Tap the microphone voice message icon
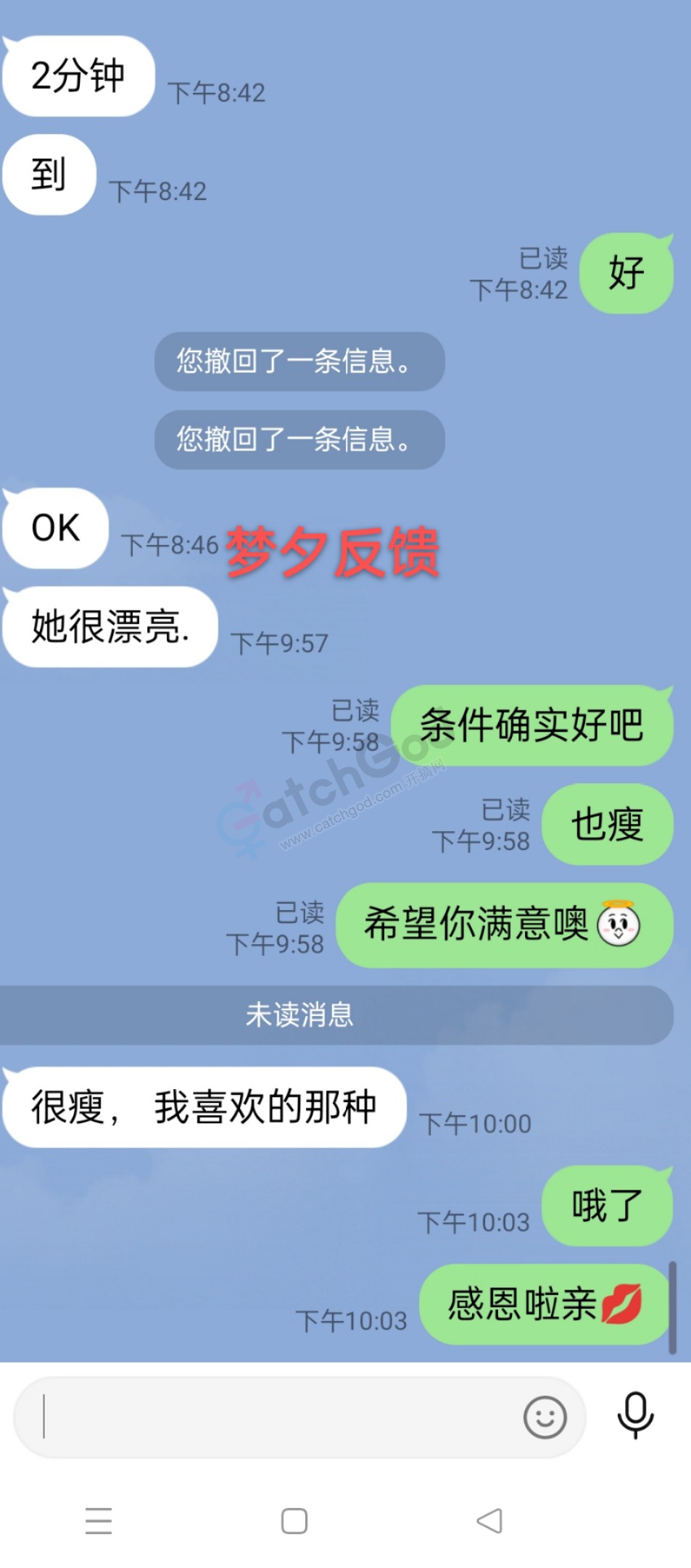The height and width of the screenshot is (1568, 691). (x=635, y=1415)
